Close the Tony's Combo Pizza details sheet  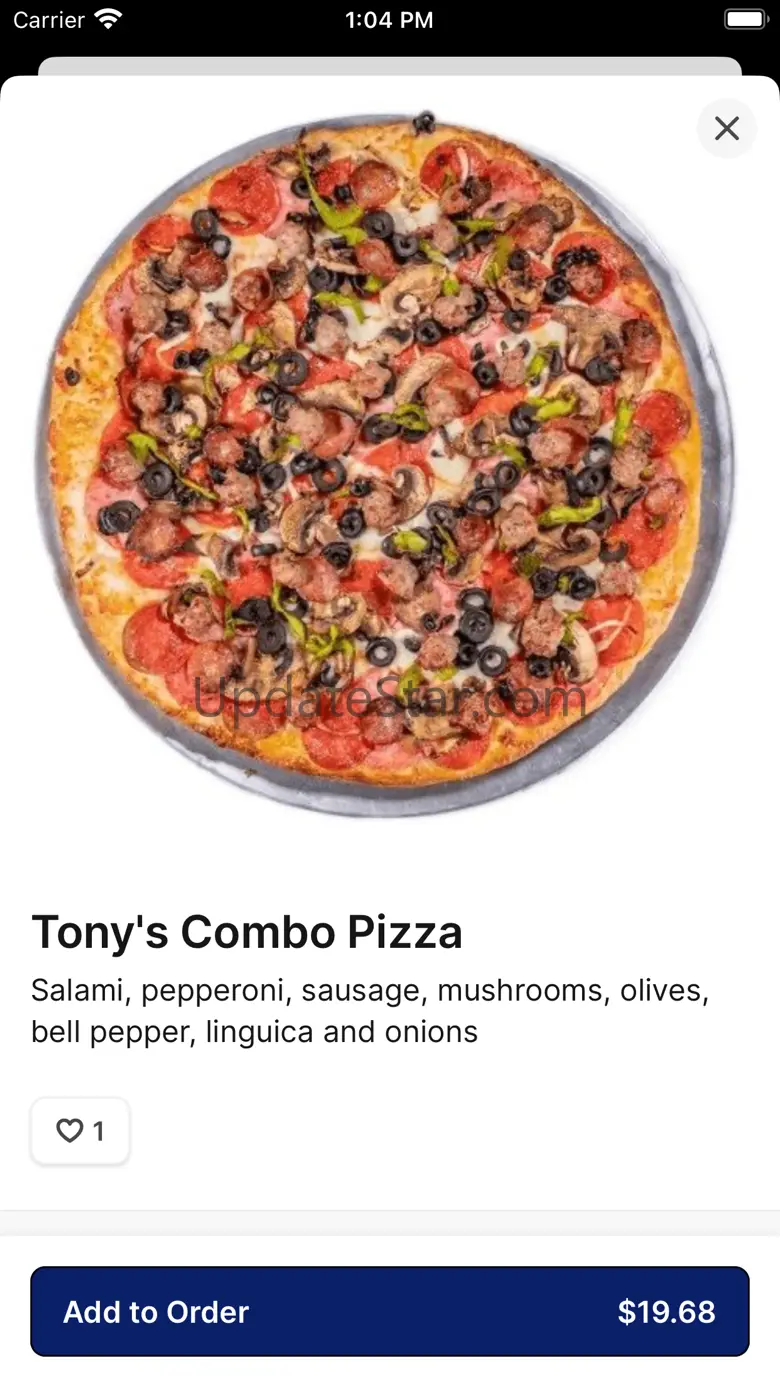coord(726,128)
